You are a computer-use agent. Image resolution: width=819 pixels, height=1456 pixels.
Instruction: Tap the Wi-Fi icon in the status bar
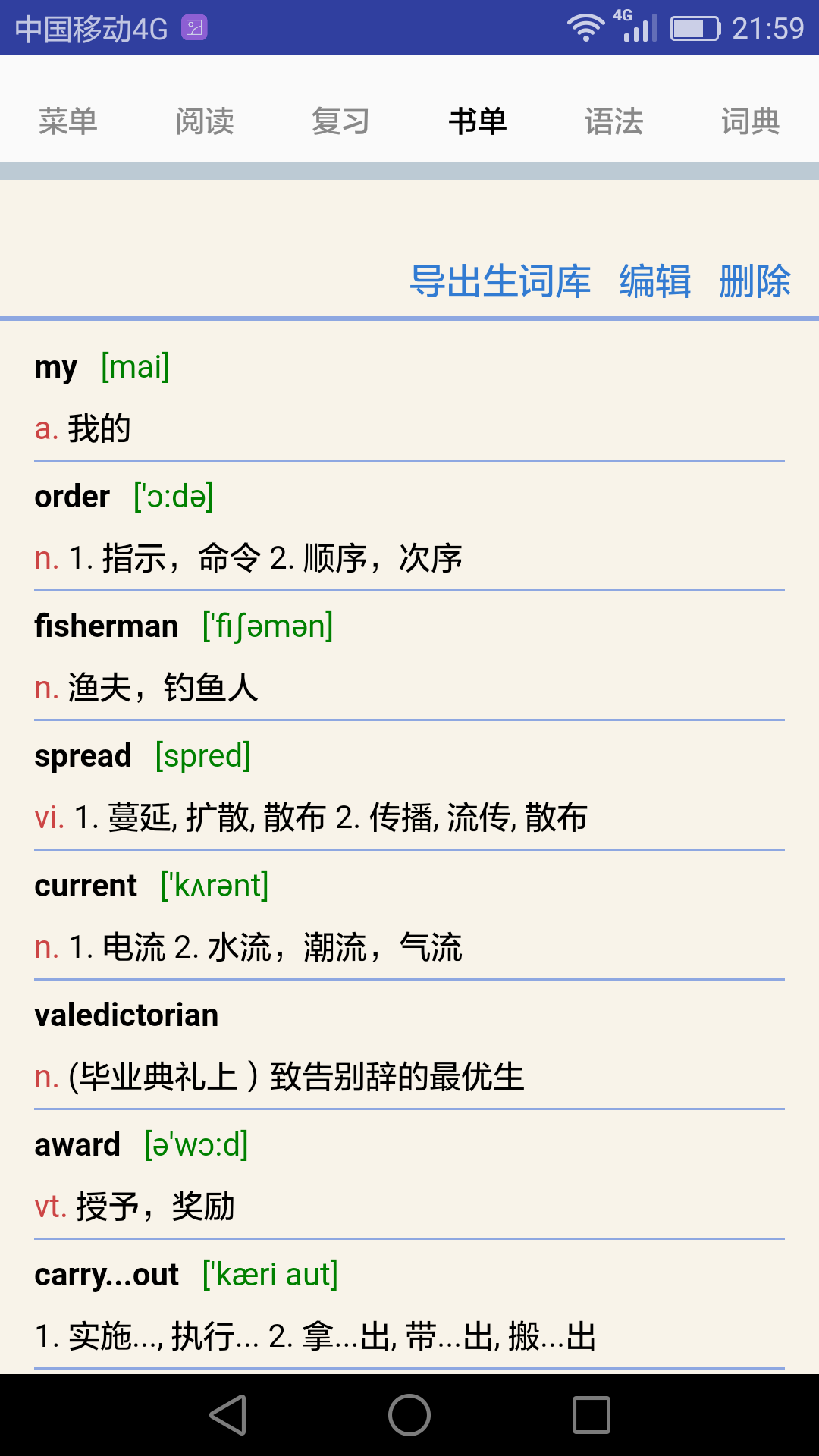585,27
